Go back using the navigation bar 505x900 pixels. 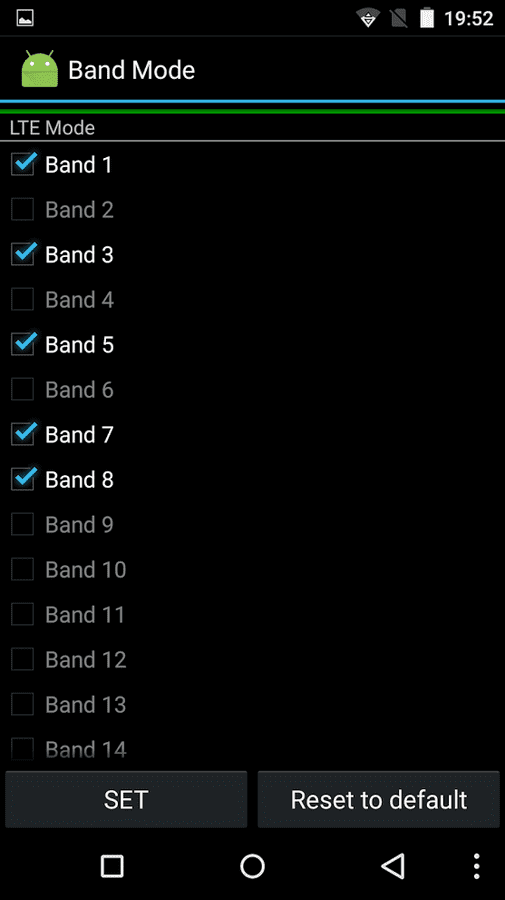pyautogui.click(x=393, y=866)
